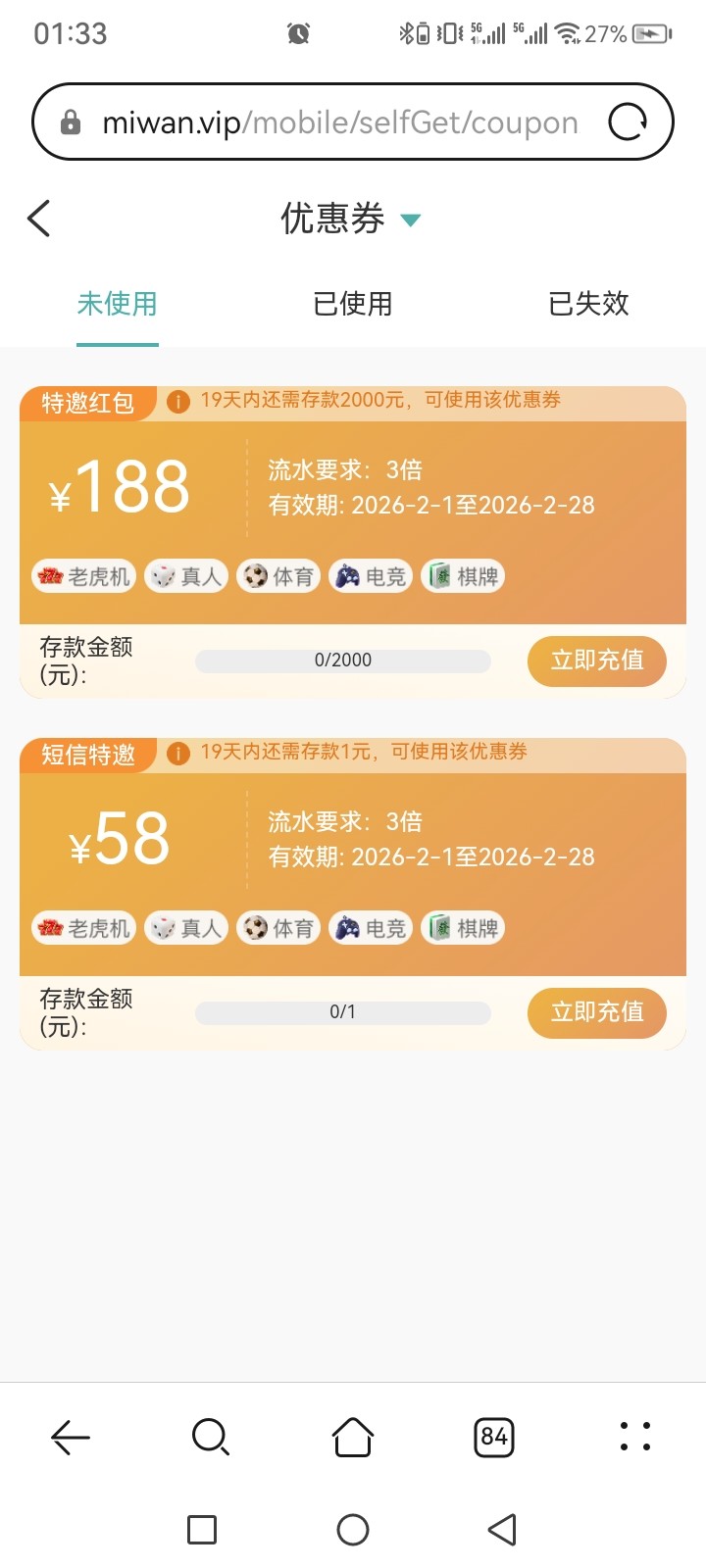Switch to the 已失效 tab
The width and height of the screenshot is (706, 1568).
588,304
